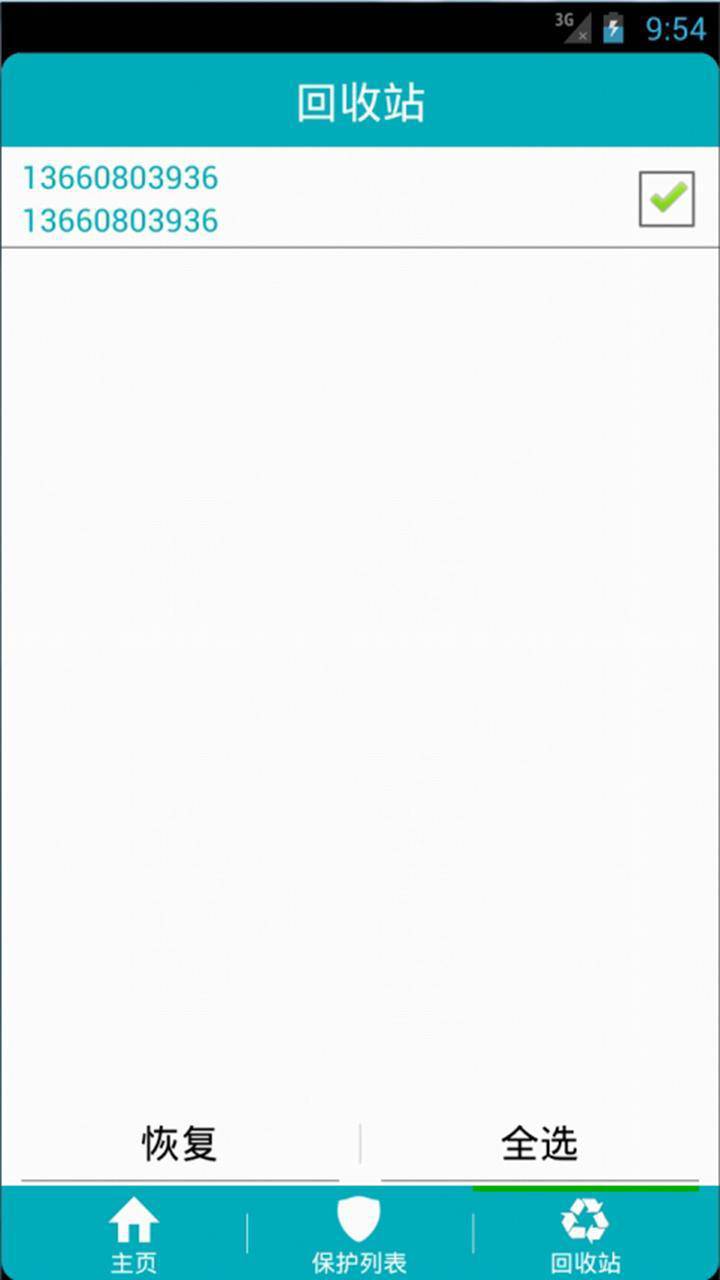The width and height of the screenshot is (720, 1280).
Task: Open the 13660803936 entry row
Action: [x=300, y=198]
